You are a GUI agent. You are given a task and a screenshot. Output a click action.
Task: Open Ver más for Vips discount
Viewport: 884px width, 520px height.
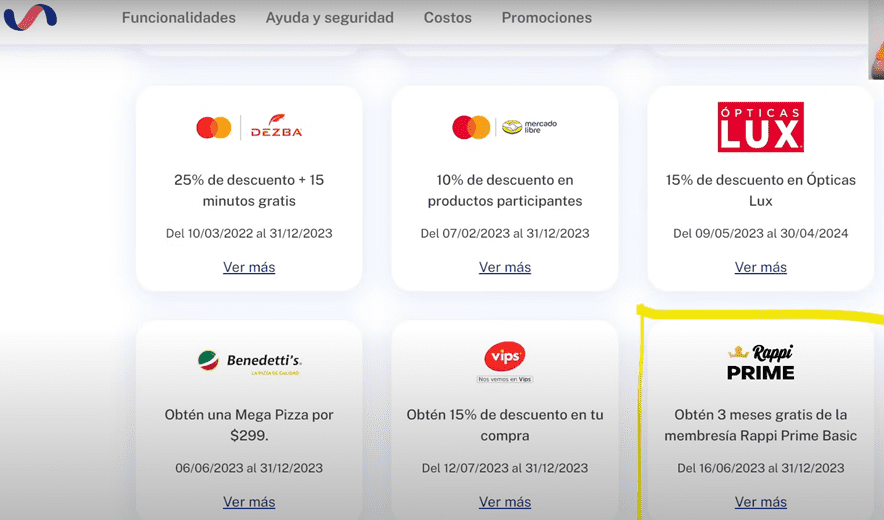pos(505,502)
